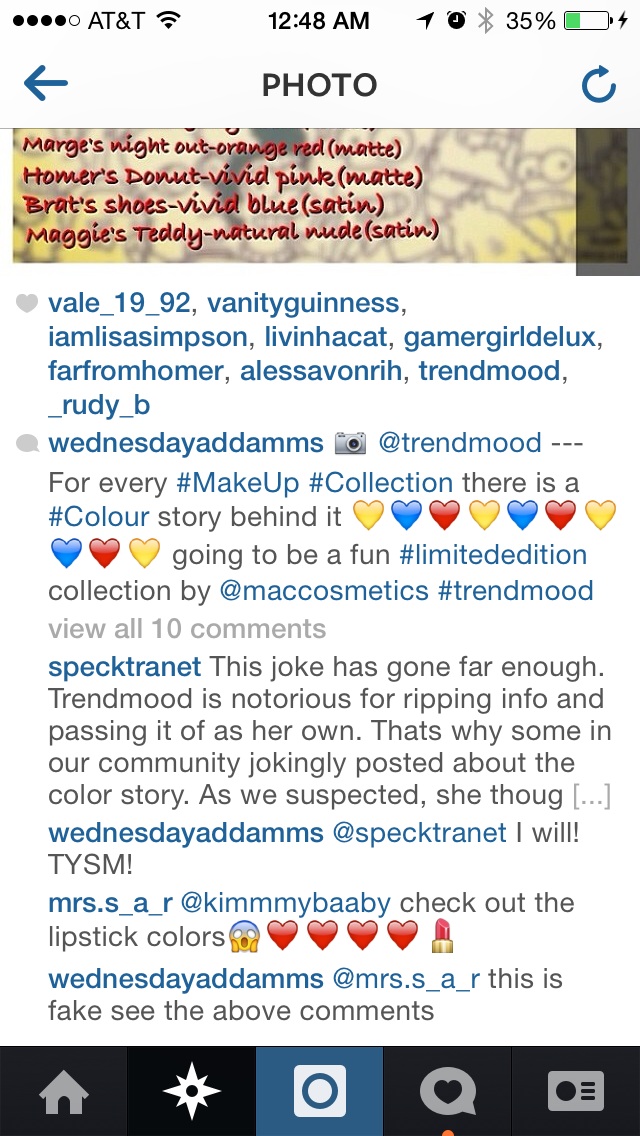This screenshot has height=1136, width=640.
Task: Refresh the photo page
Action: [x=598, y=86]
